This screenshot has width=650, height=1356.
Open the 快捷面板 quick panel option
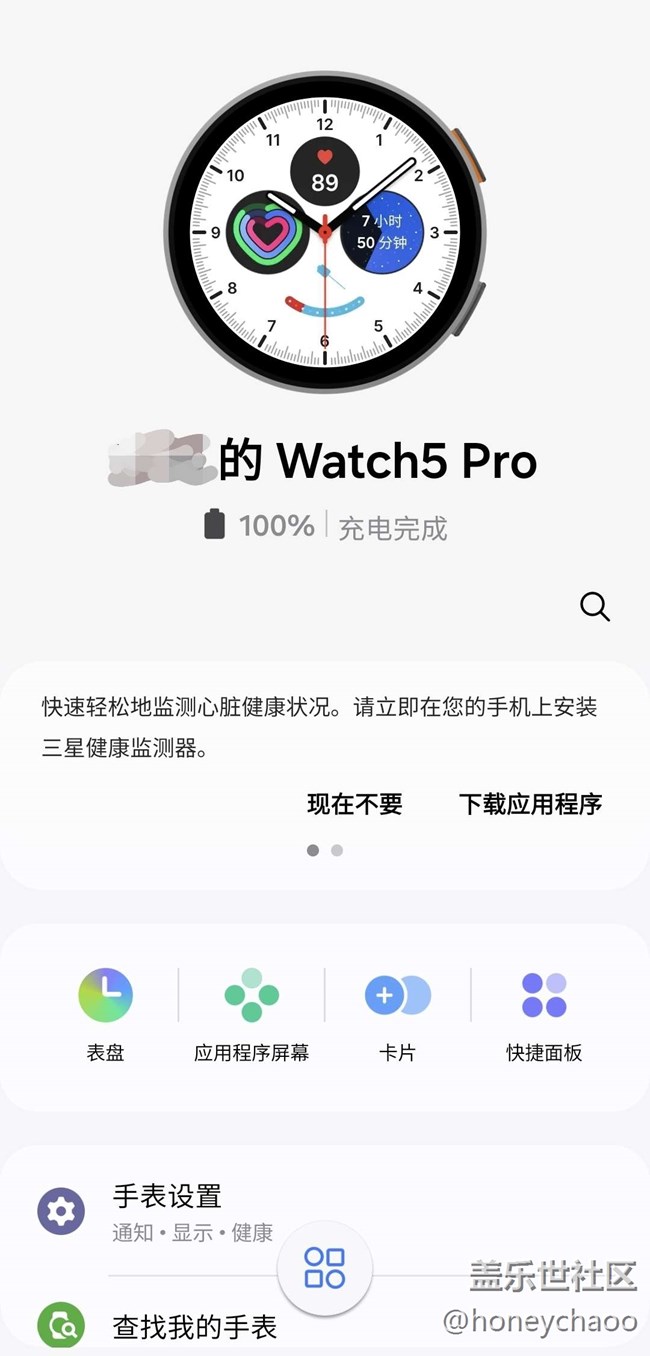tap(544, 1012)
